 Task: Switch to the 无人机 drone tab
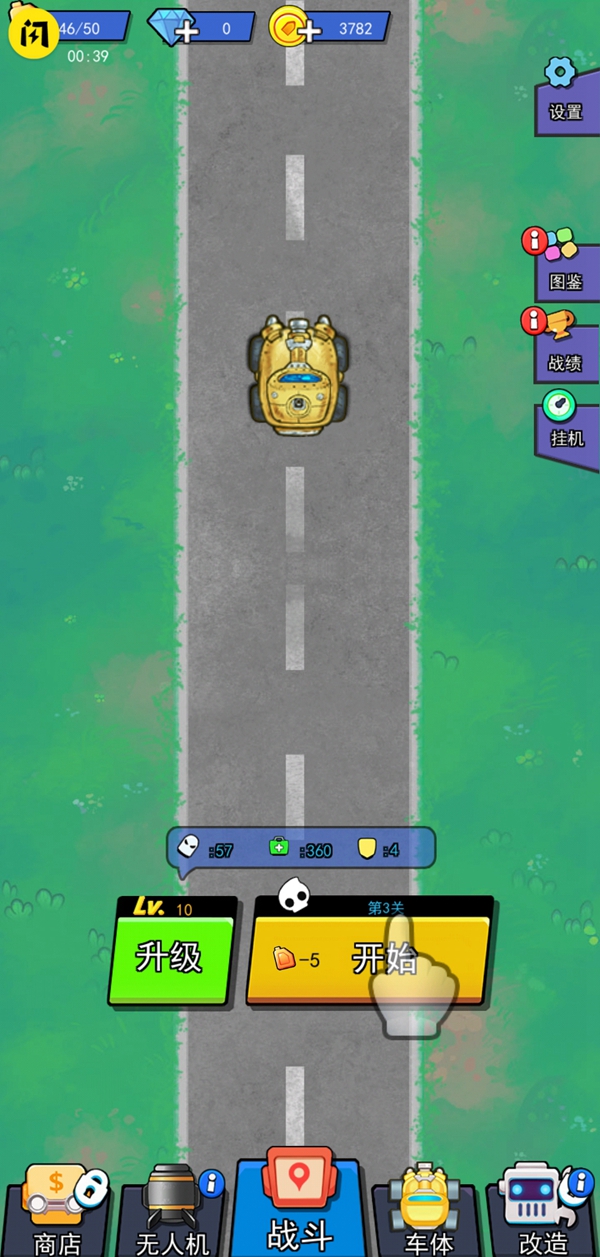click(172, 1212)
